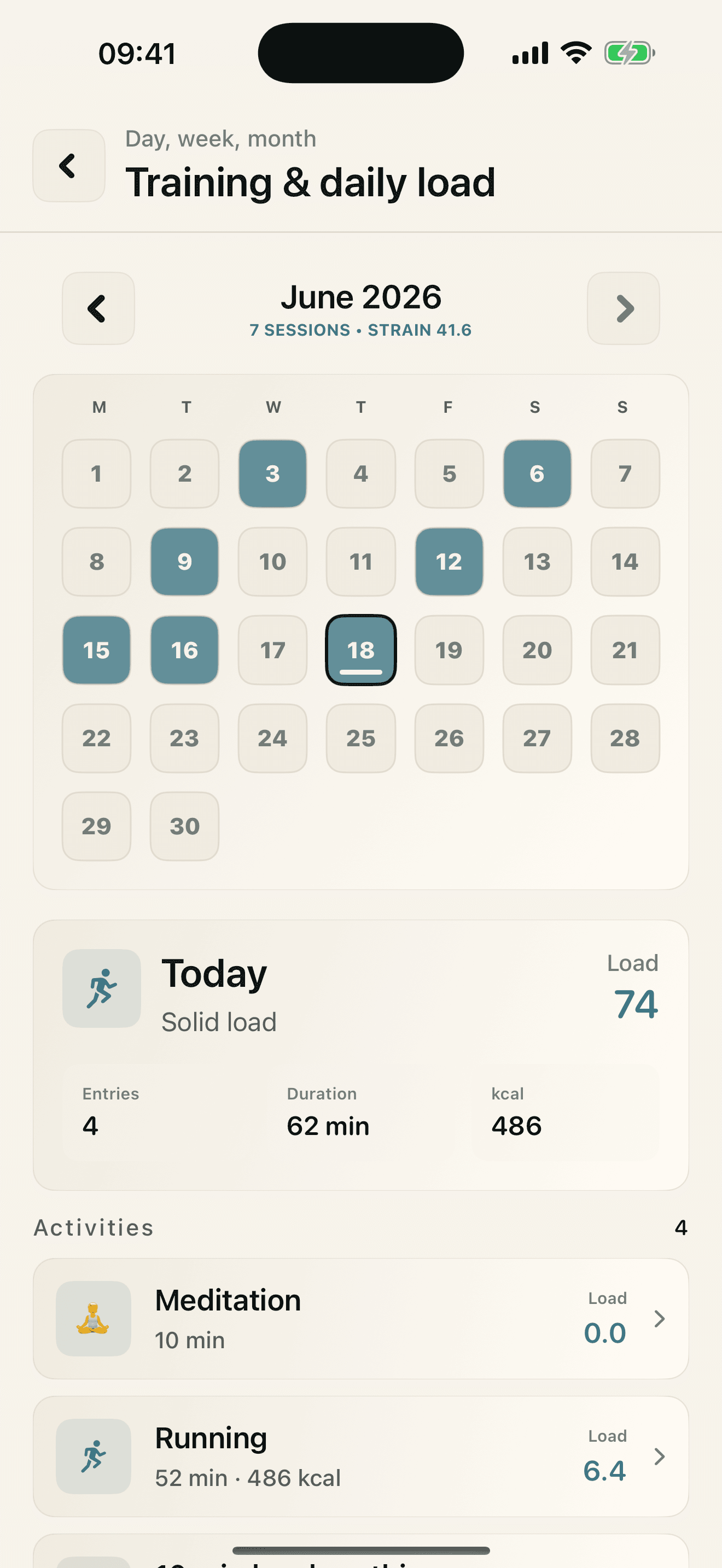Choose June 20 on the calendar
The image size is (722, 1568).
click(537, 650)
